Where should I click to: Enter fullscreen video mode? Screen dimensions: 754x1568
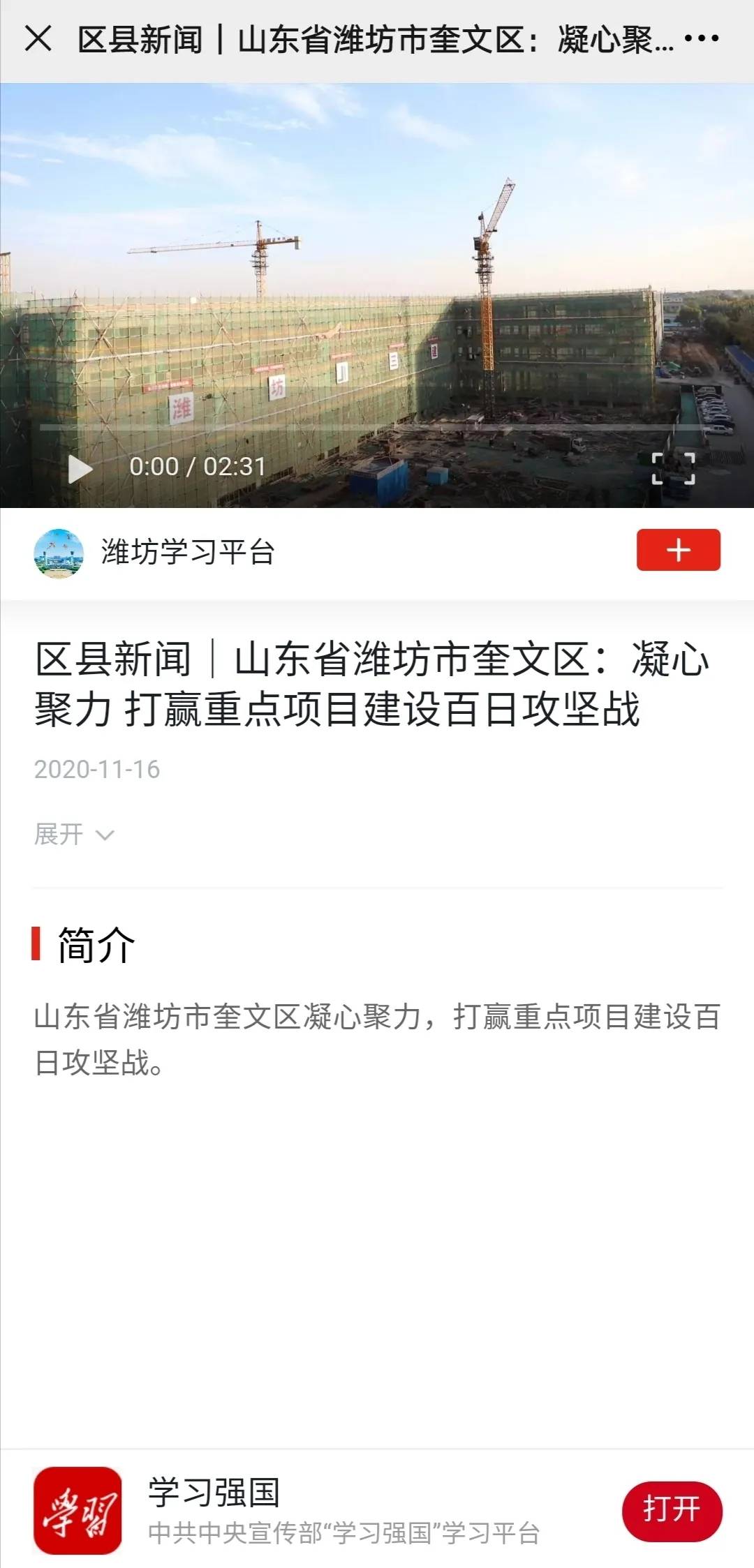673,468
